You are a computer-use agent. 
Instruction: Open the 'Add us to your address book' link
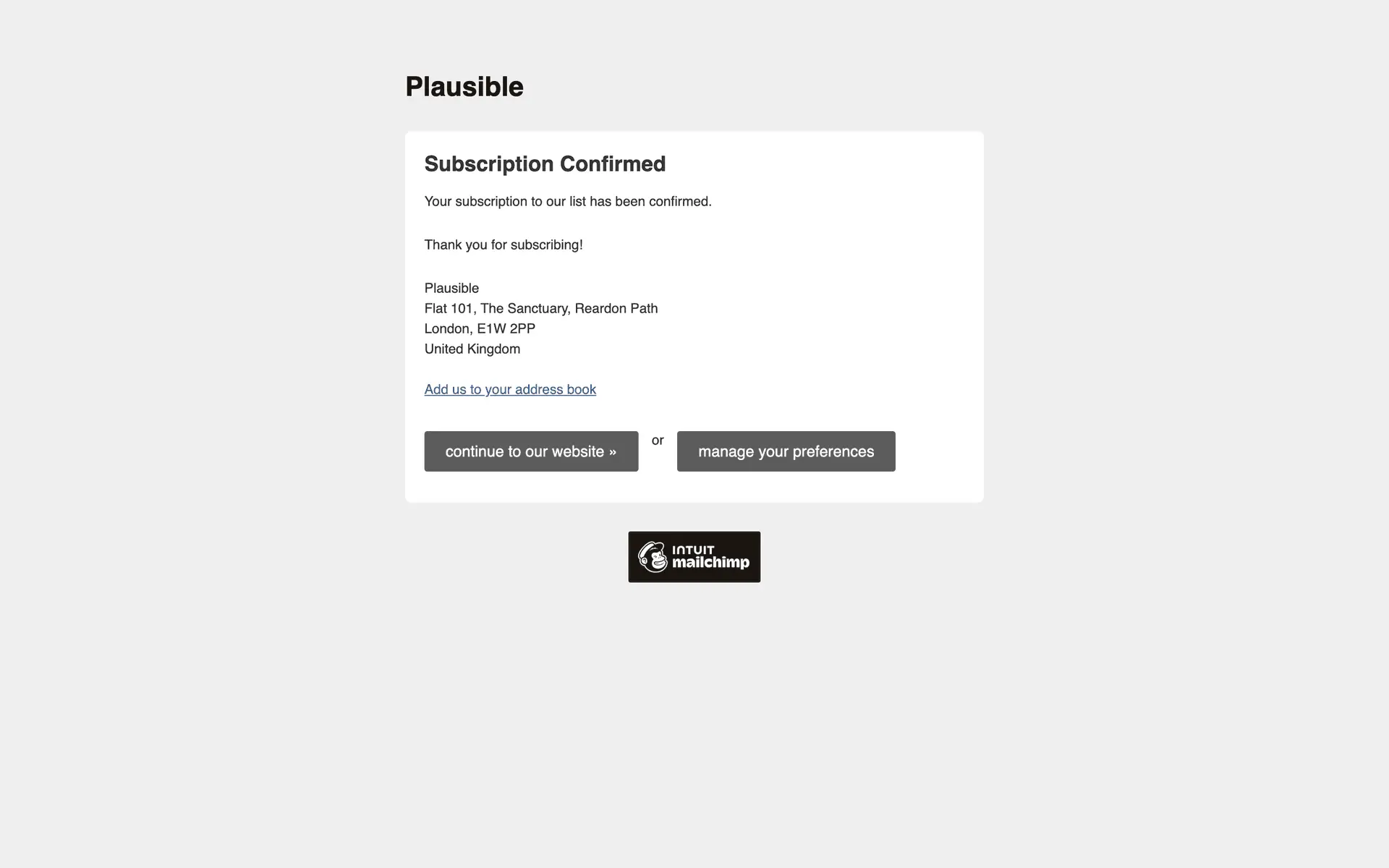coord(510,389)
